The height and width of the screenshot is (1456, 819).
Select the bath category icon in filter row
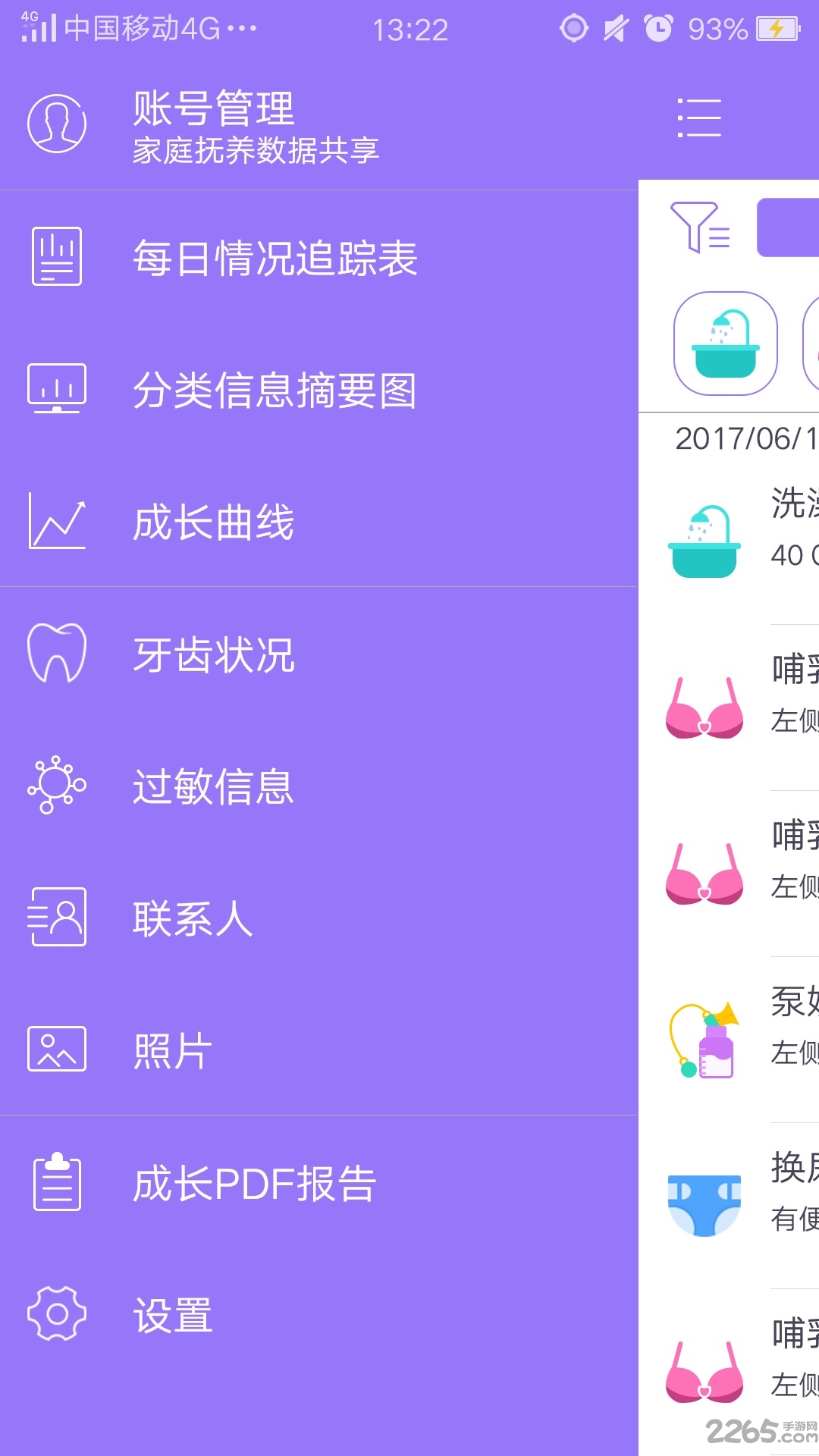(x=726, y=342)
